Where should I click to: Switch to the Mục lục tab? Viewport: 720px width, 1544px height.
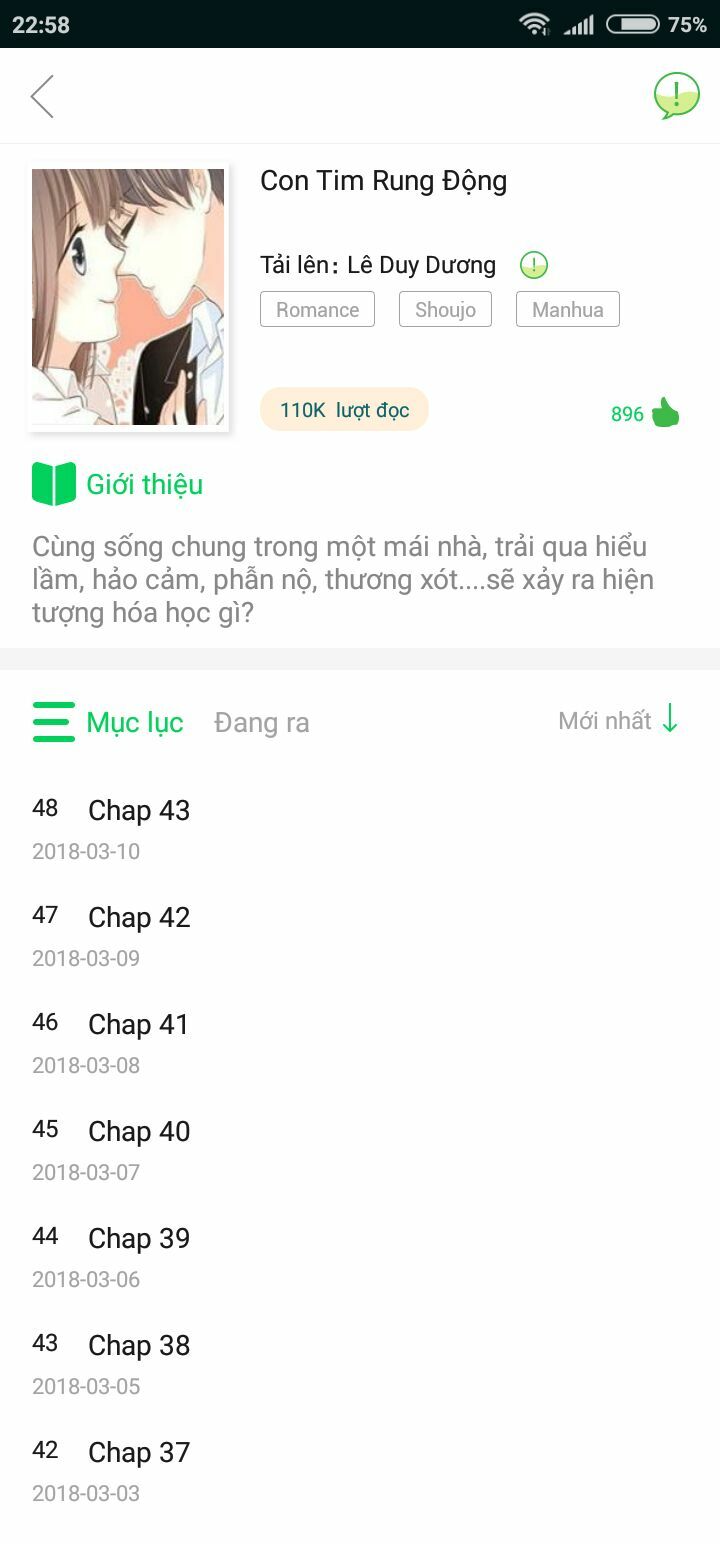pos(133,721)
